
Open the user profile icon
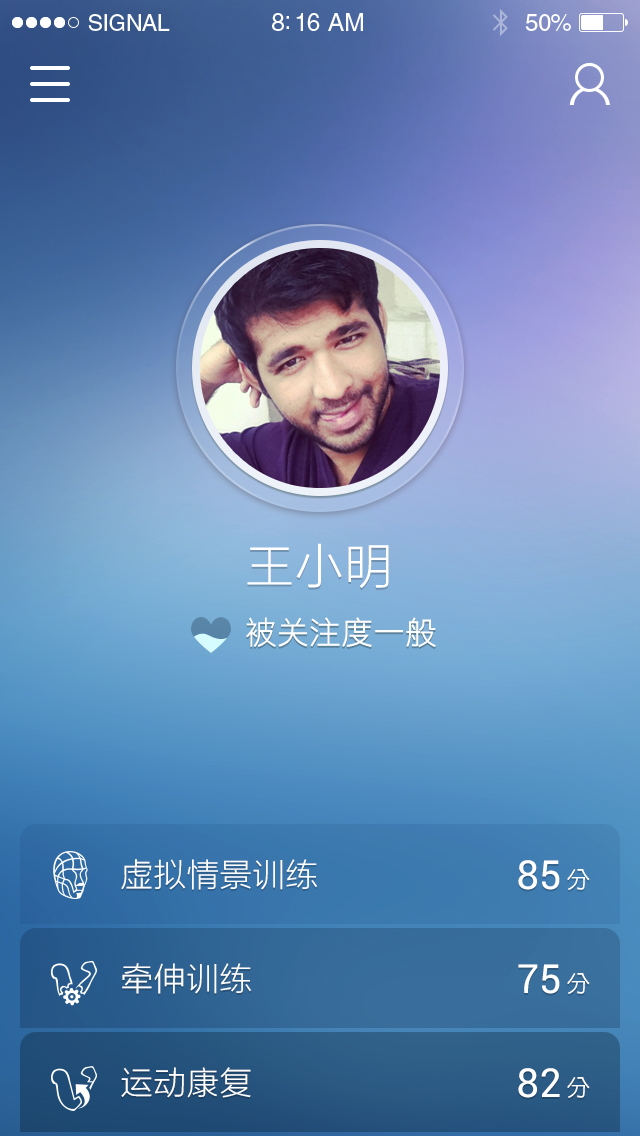pyautogui.click(x=589, y=85)
